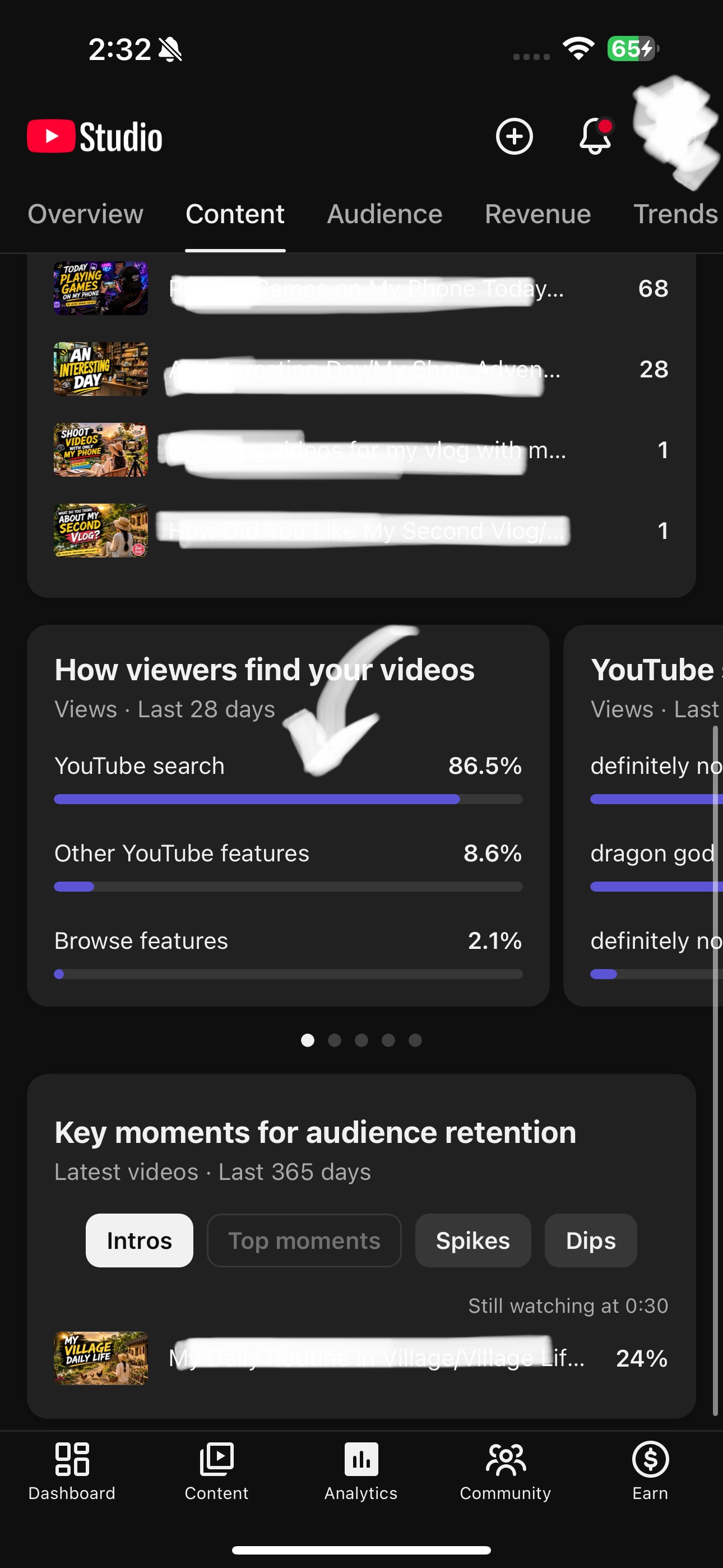Switch to the Overview tab

(x=86, y=214)
